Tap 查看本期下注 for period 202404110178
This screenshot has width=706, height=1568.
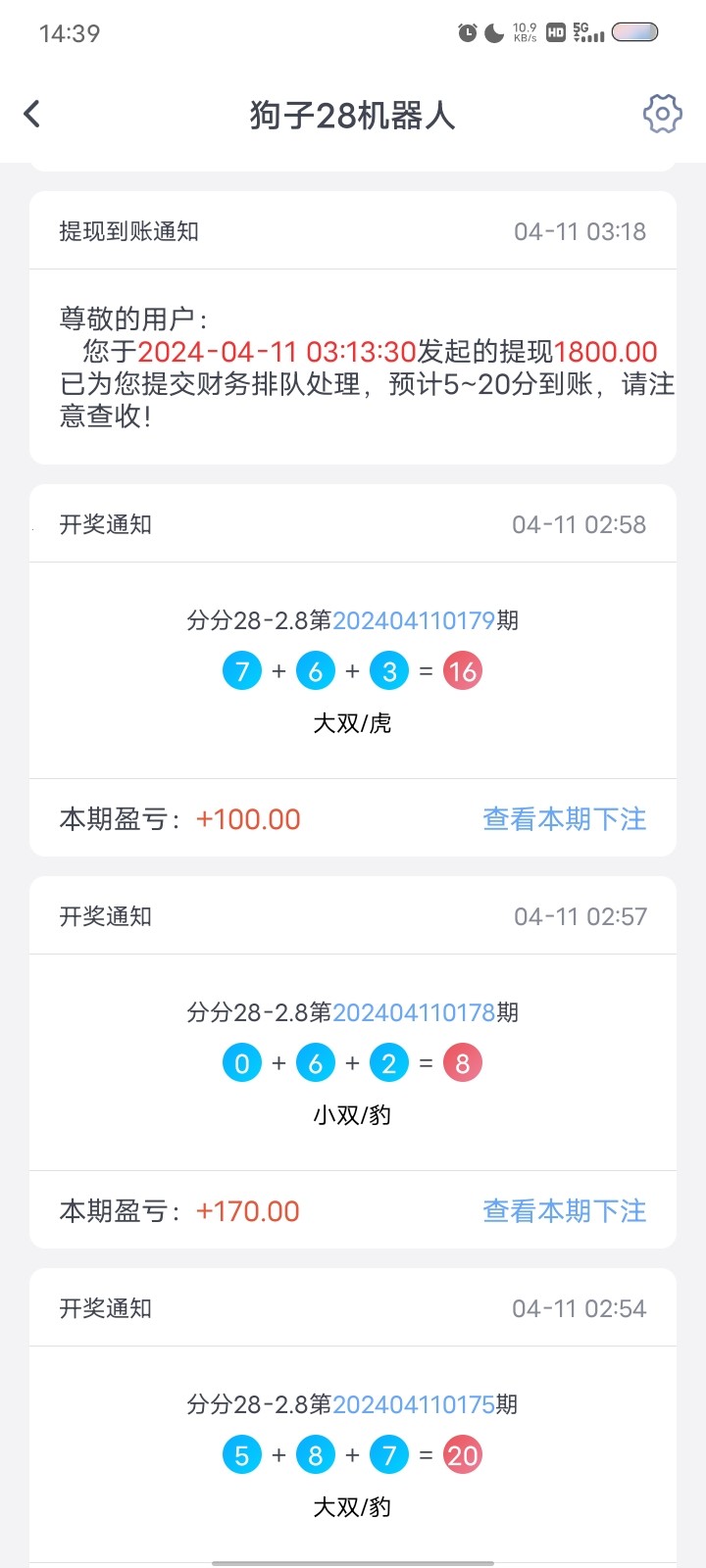pyautogui.click(x=564, y=1211)
